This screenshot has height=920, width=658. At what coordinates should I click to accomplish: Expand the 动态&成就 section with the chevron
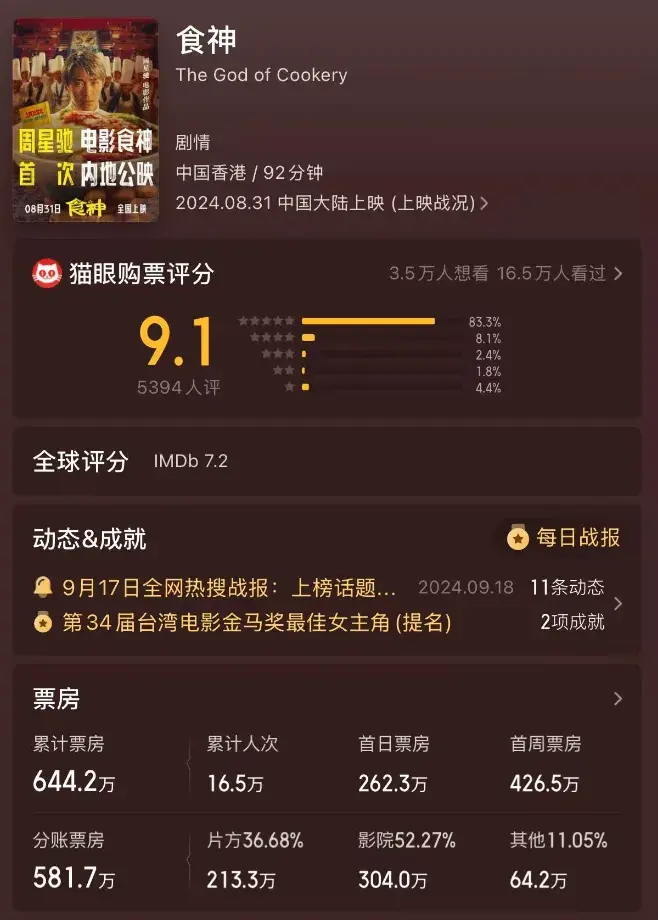point(618,604)
